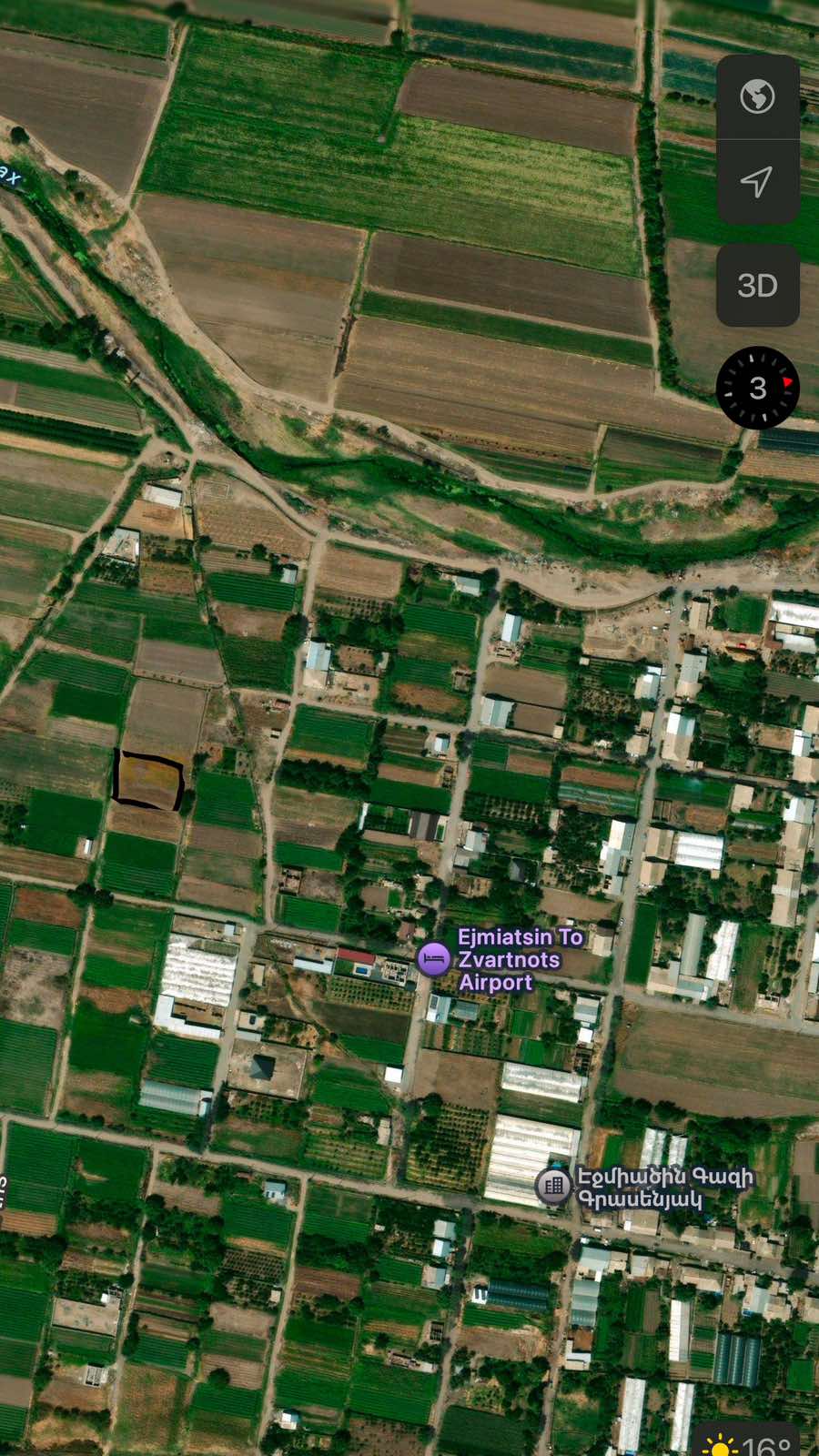Tap the compass to reset north

pyautogui.click(x=757, y=388)
